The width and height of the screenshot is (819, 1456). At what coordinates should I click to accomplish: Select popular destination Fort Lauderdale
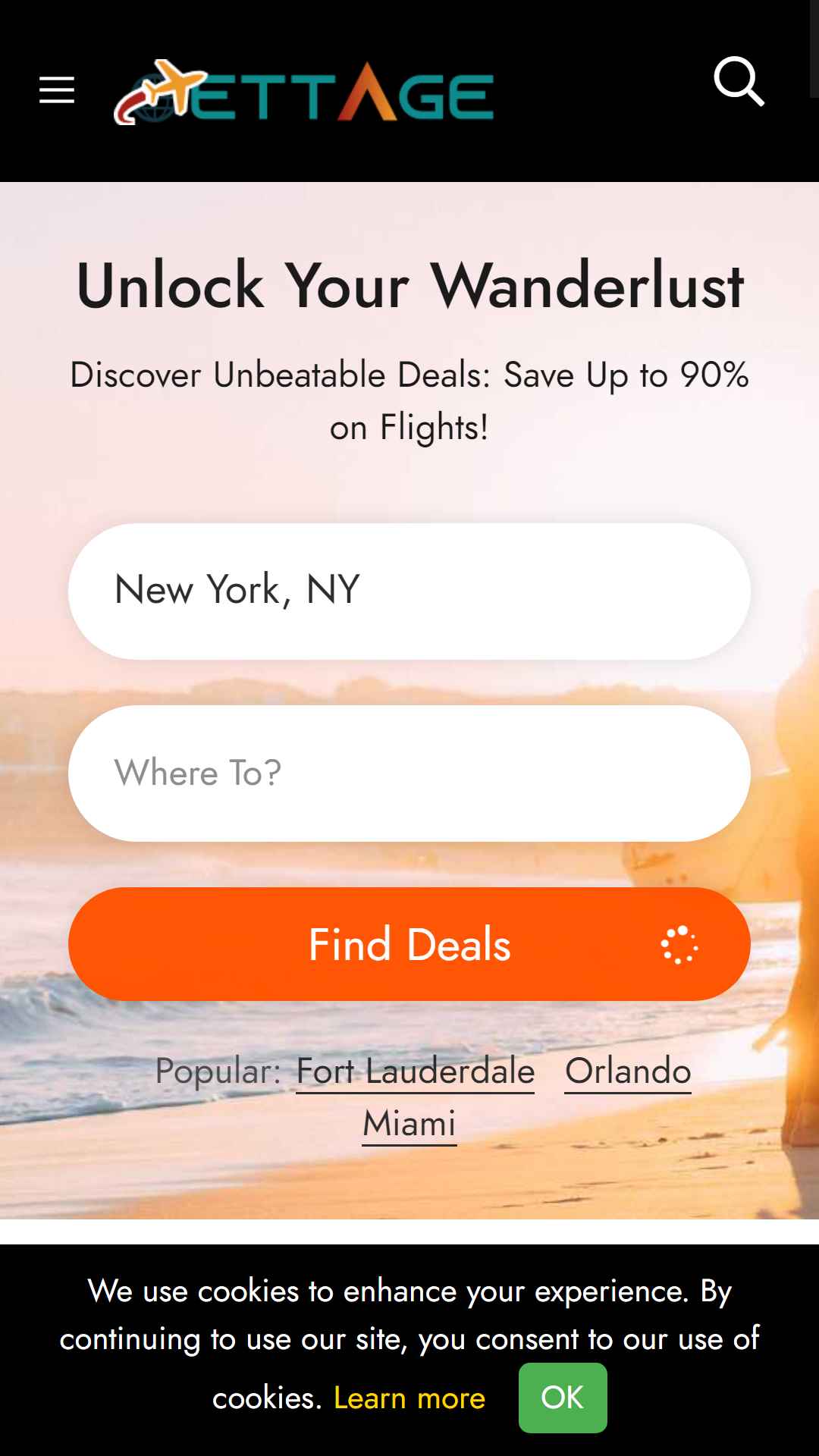click(415, 1072)
